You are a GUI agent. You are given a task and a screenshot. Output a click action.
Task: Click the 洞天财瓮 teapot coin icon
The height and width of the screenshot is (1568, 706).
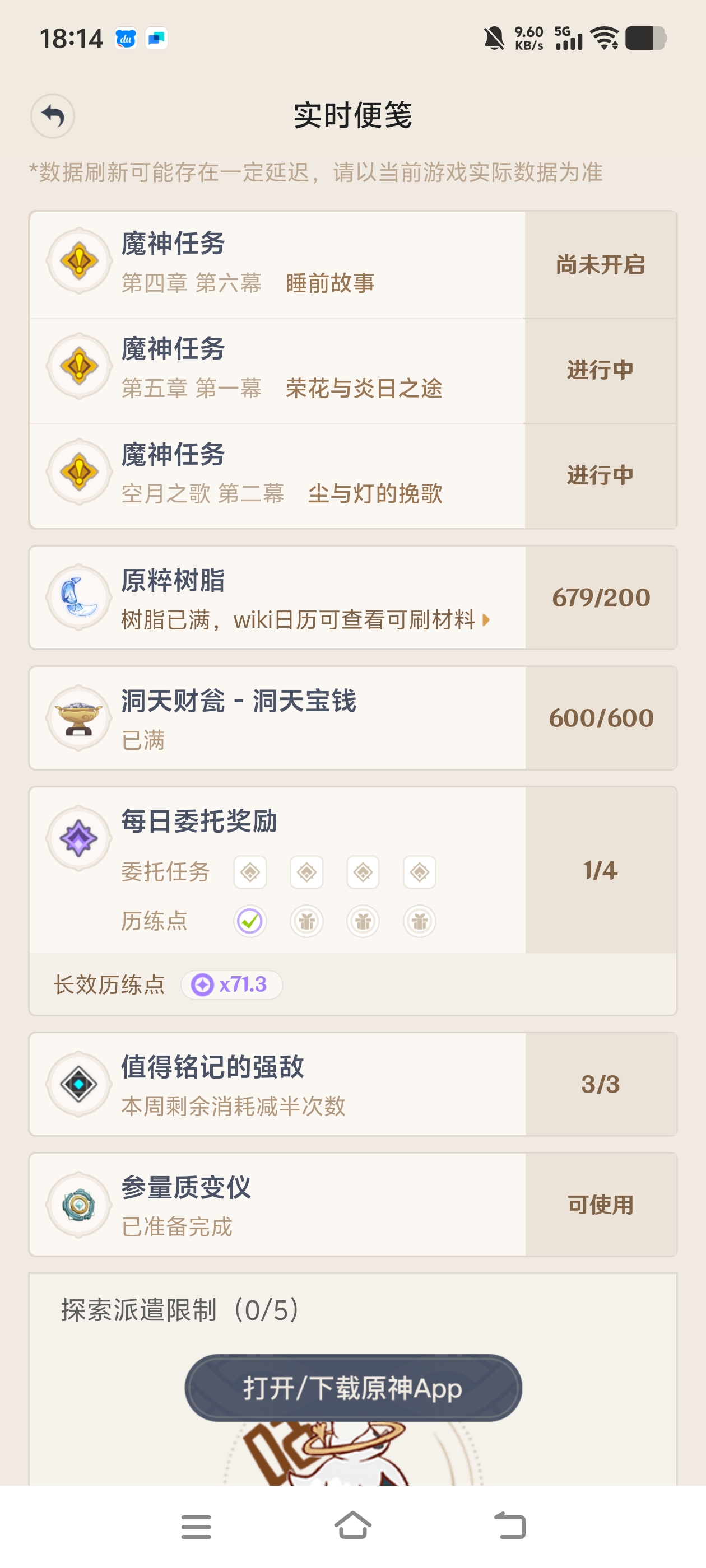pyautogui.click(x=78, y=718)
